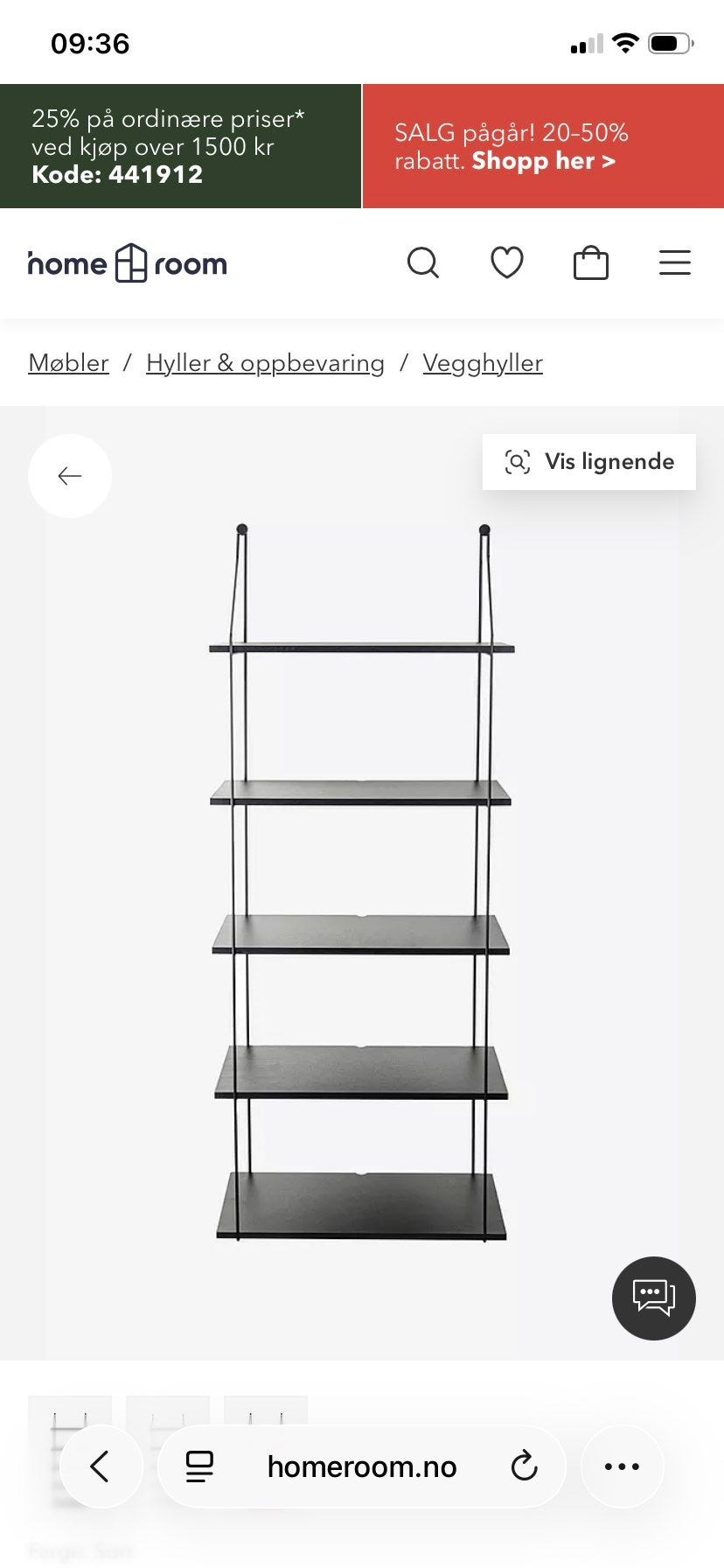The height and width of the screenshot is (1568, 724).
Task: Open Hyller & oppbevaring category
Action: [x=265, y=362]
